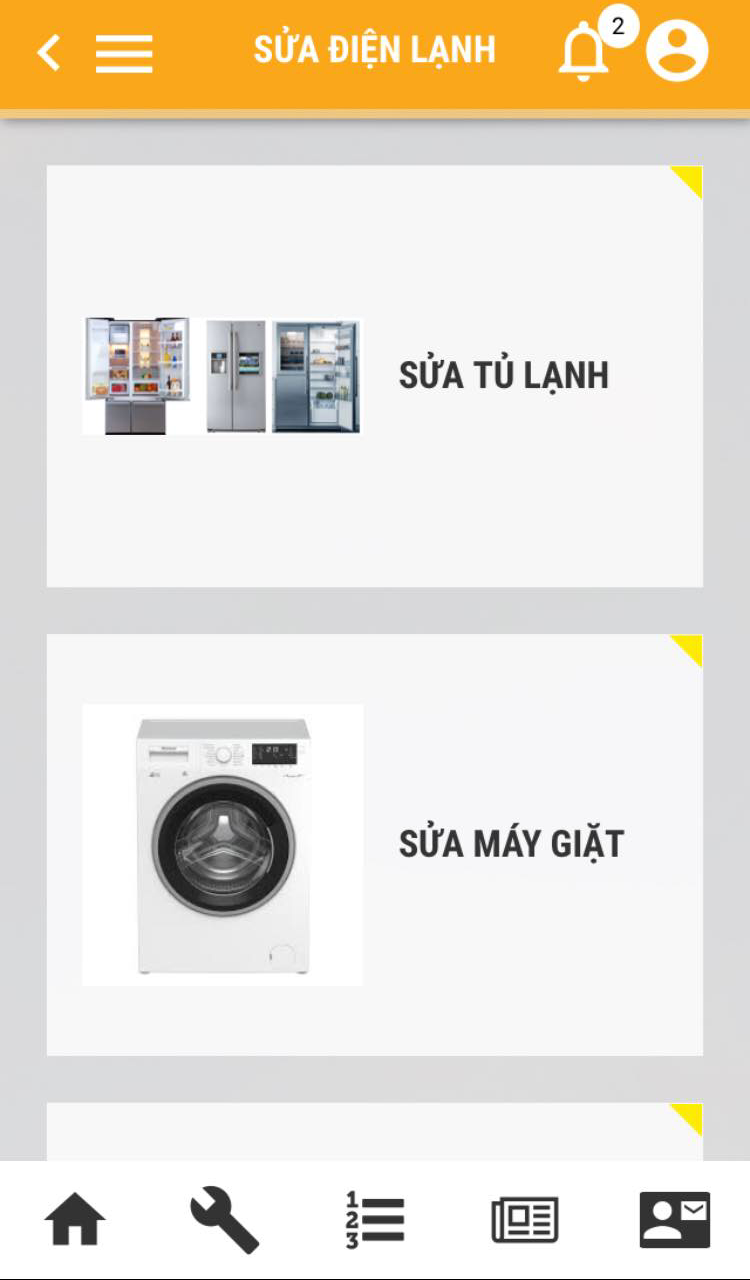Switch to the news tab
The height and width of the screenshot is (1280, 750).
pyautogui.click(x=525, y=1220)
